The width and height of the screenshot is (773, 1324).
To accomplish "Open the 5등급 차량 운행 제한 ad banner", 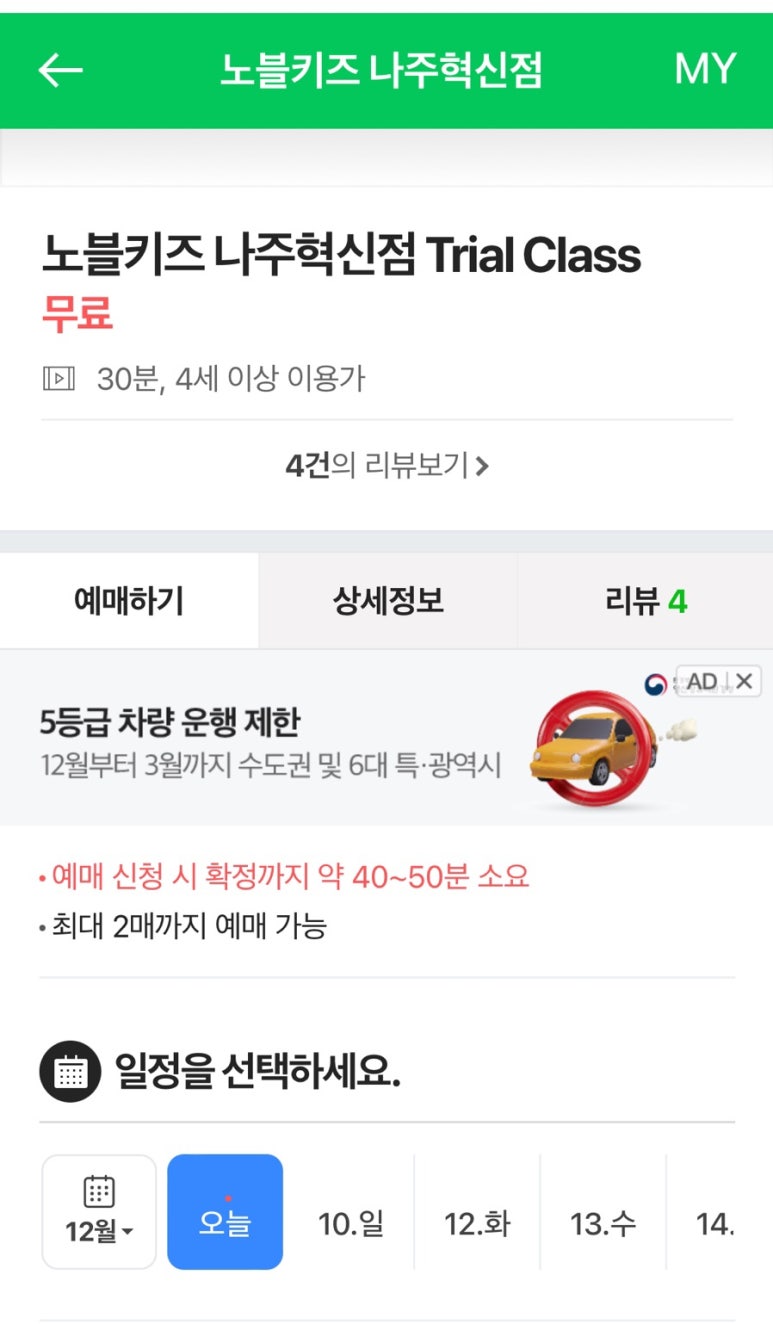I will (300, 742).
